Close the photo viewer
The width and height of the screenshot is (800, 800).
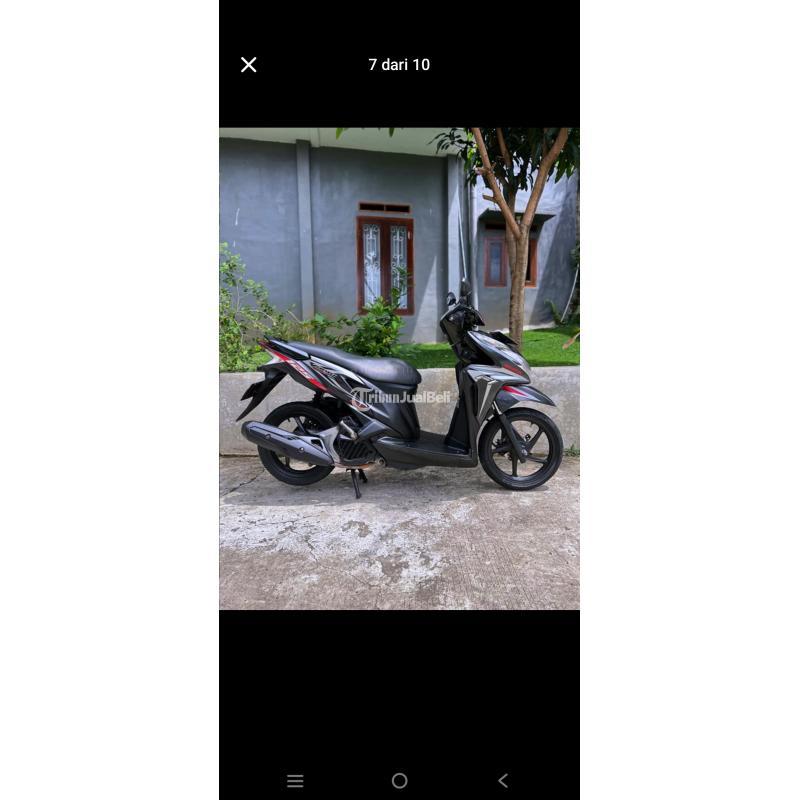coord(249,65)
